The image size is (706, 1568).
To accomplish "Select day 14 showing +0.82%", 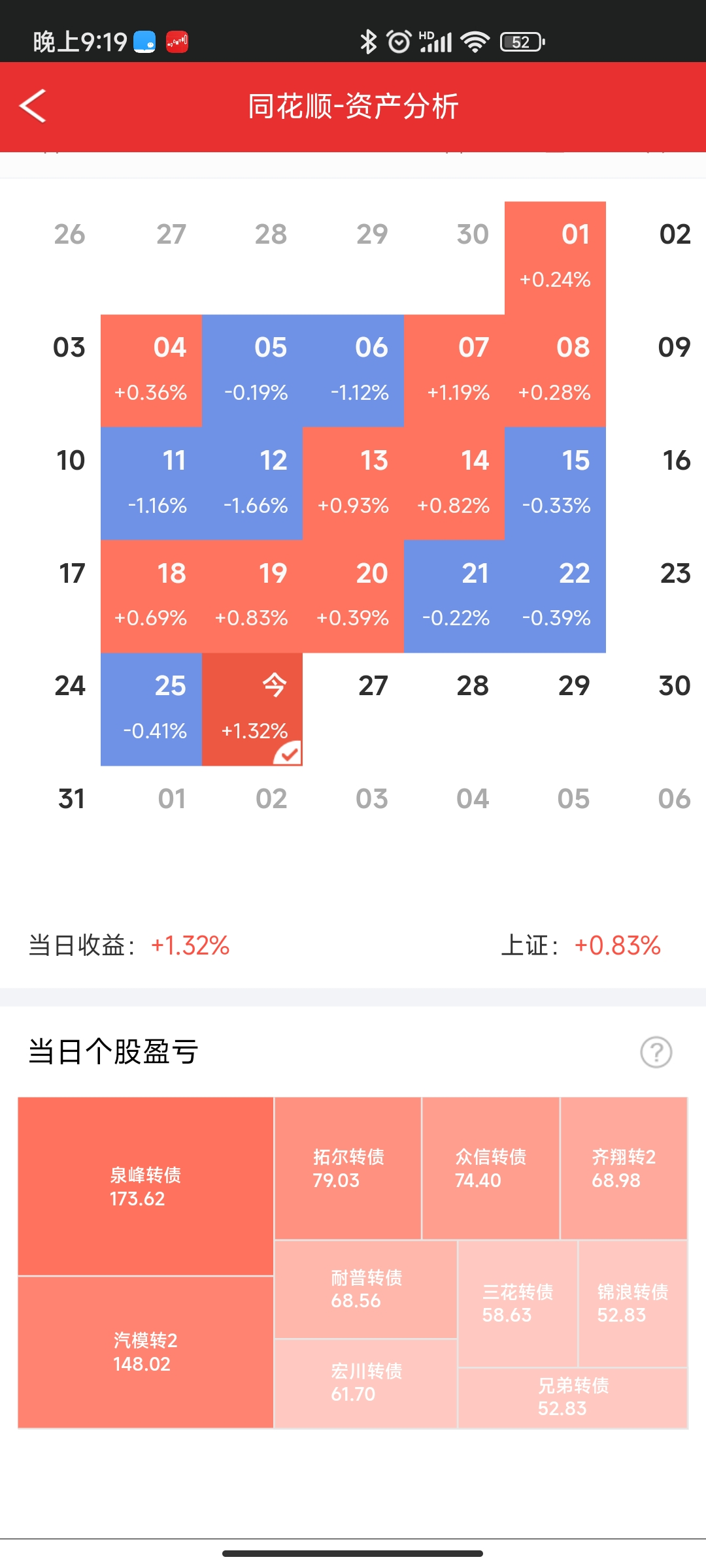I will pos(454,483).
